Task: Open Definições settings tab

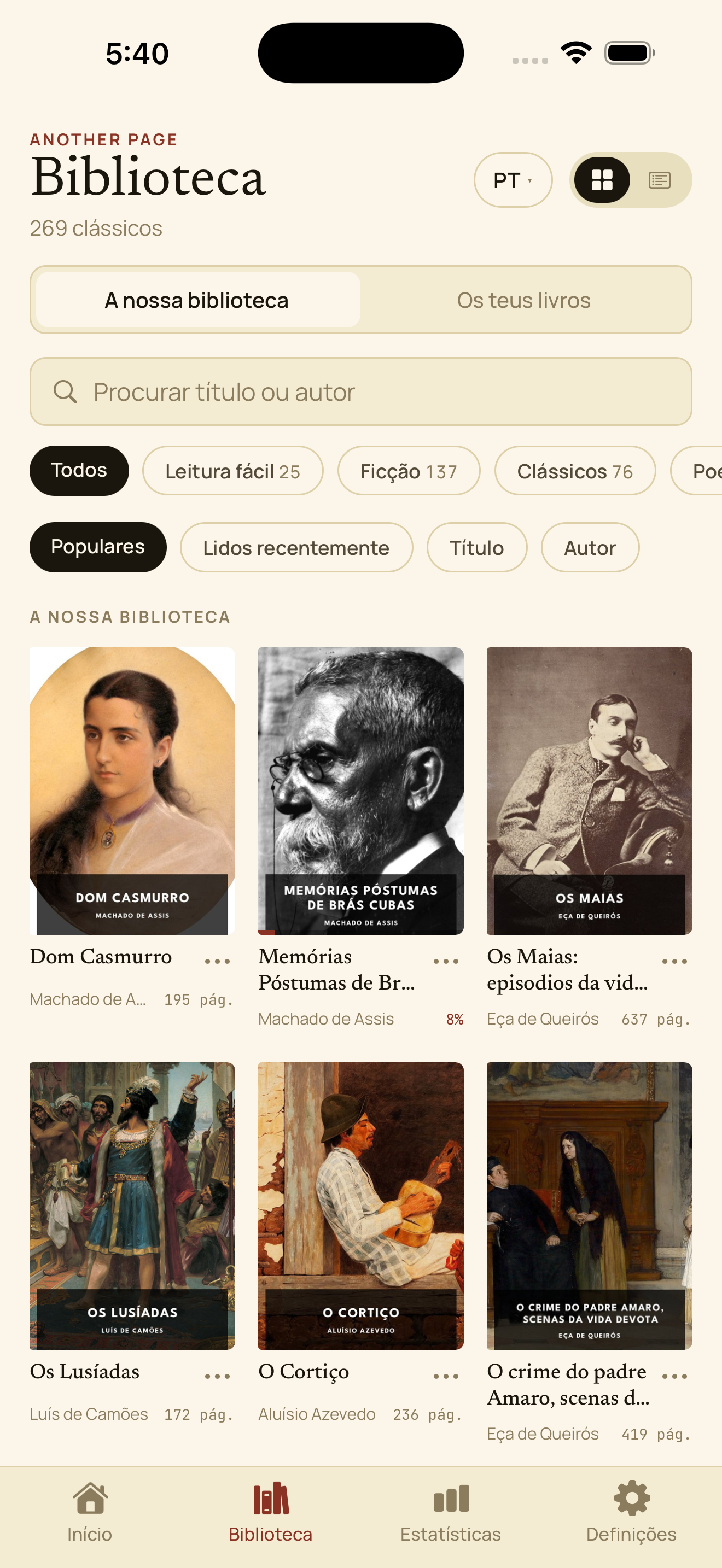Action: (631, 1512)
